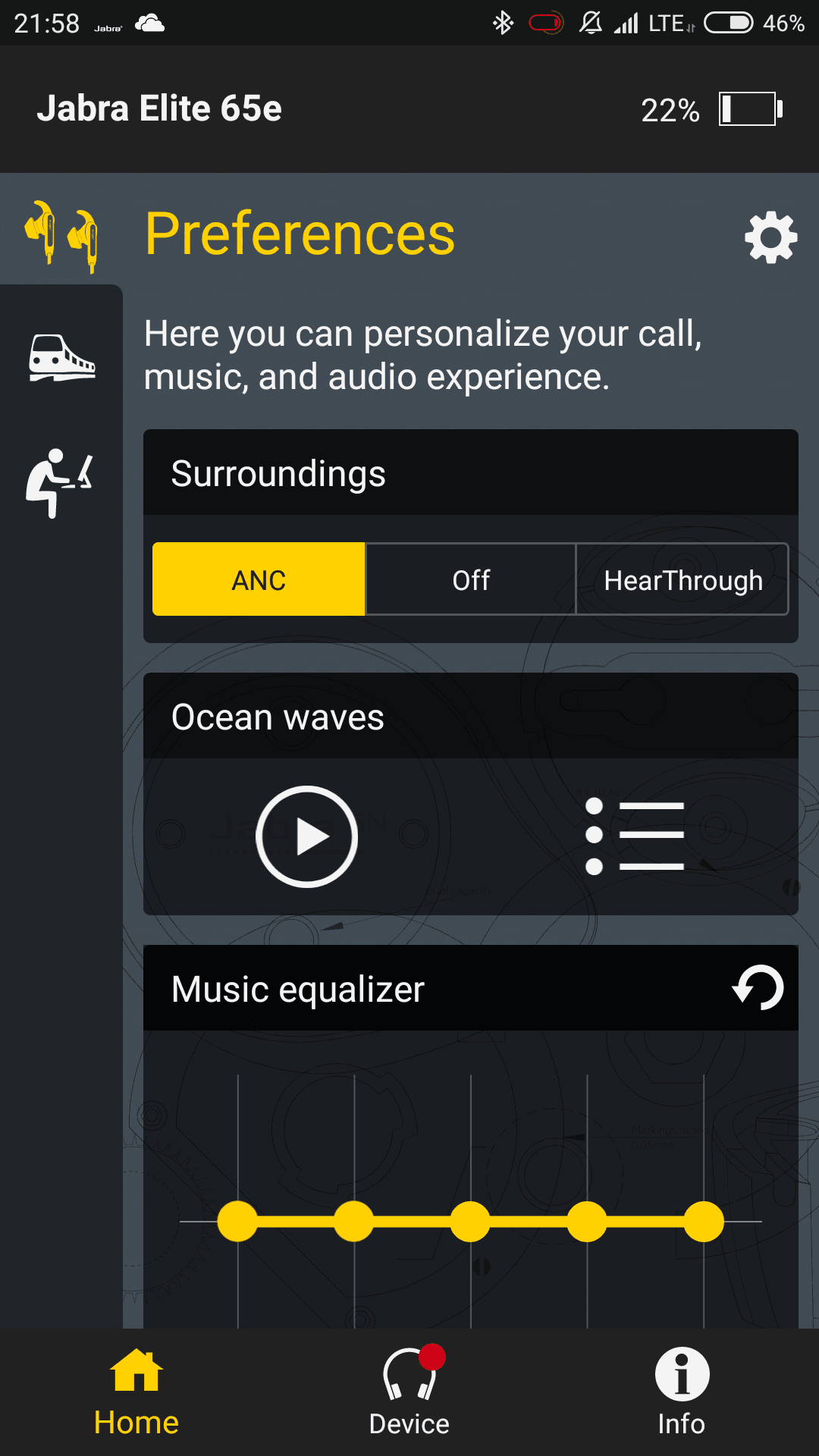
Task: Select the commute train moment
Action: click(61, 358)
